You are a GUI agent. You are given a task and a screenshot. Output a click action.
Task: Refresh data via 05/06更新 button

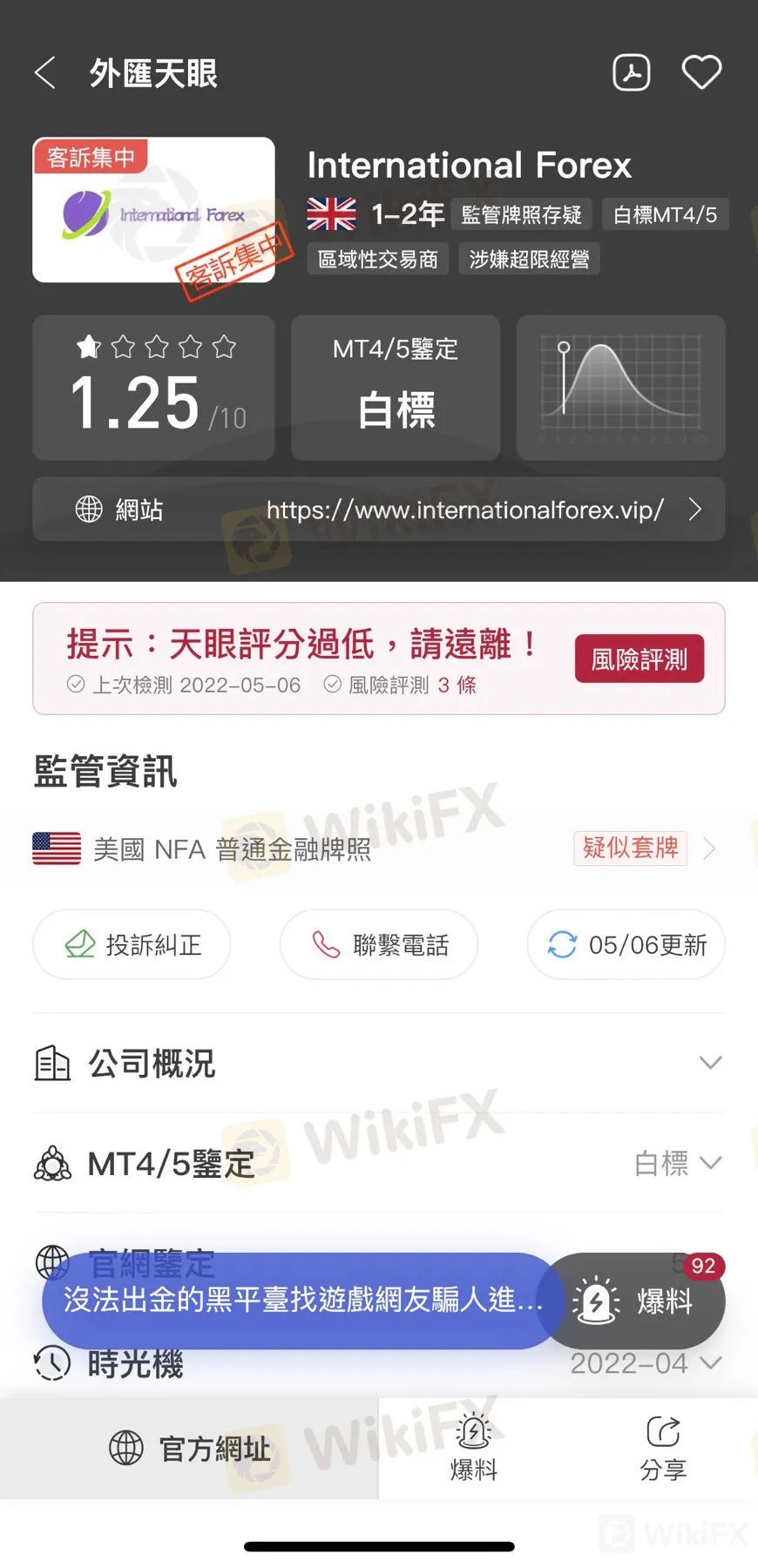[x=626, y=944]
